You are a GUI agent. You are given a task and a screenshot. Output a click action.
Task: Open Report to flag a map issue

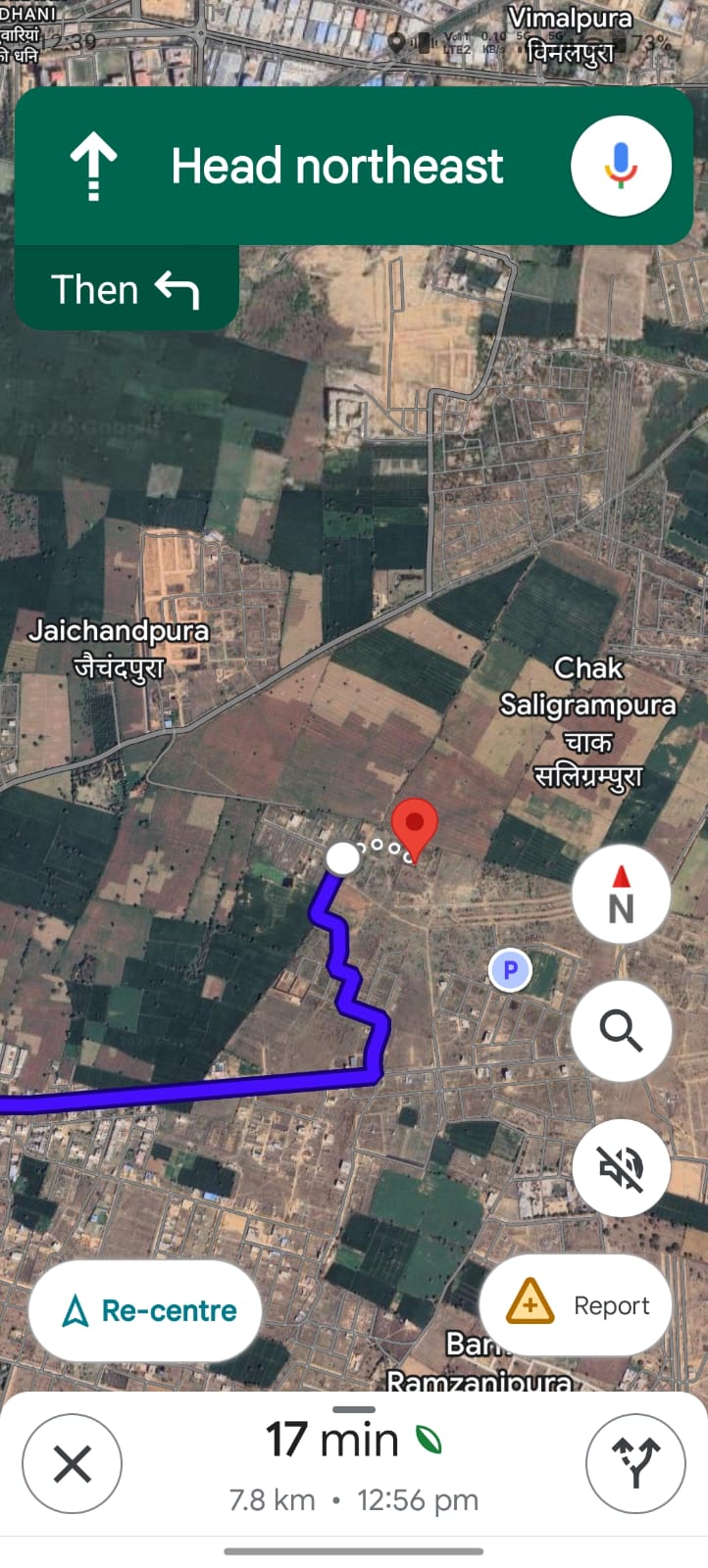click(x=576, y=1304)
